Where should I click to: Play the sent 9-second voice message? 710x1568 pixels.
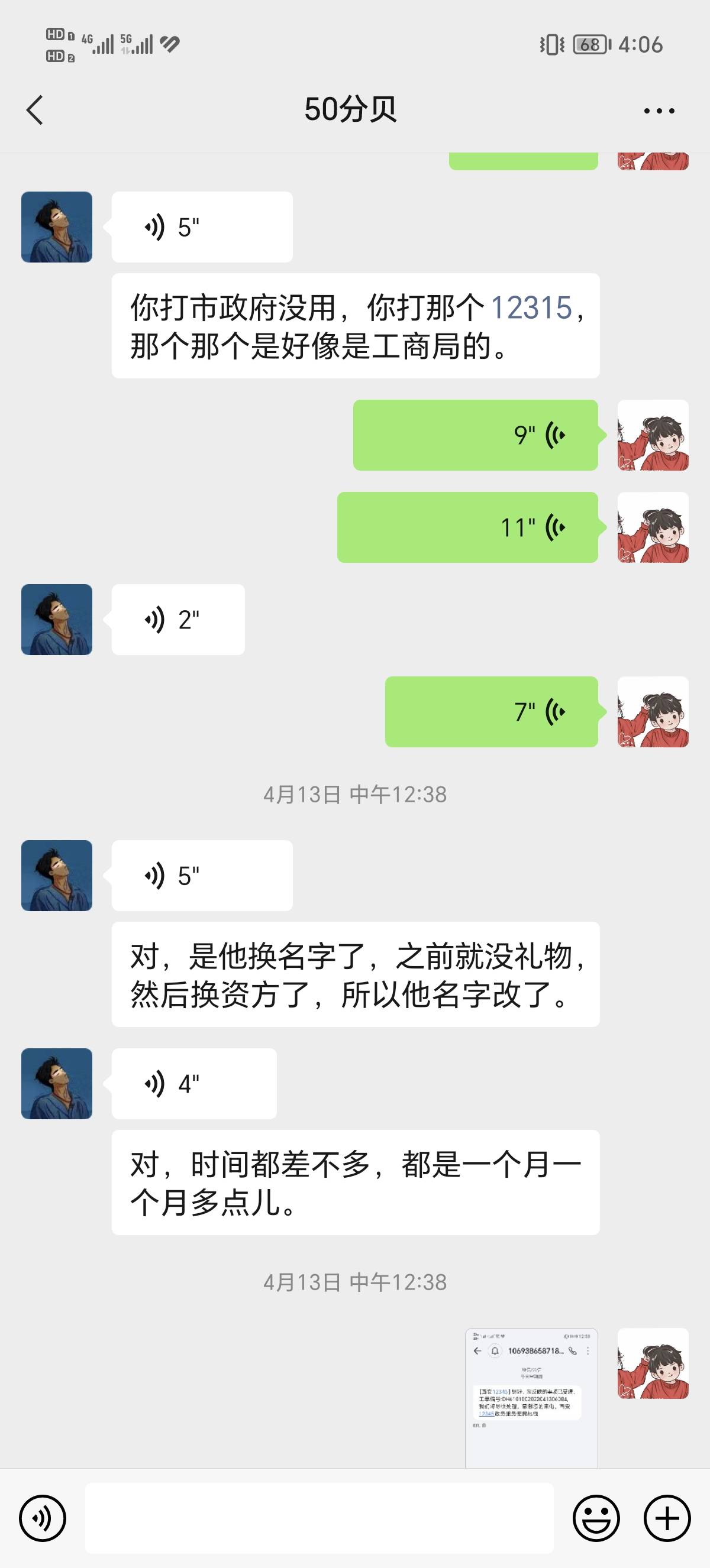click(475, 435)
